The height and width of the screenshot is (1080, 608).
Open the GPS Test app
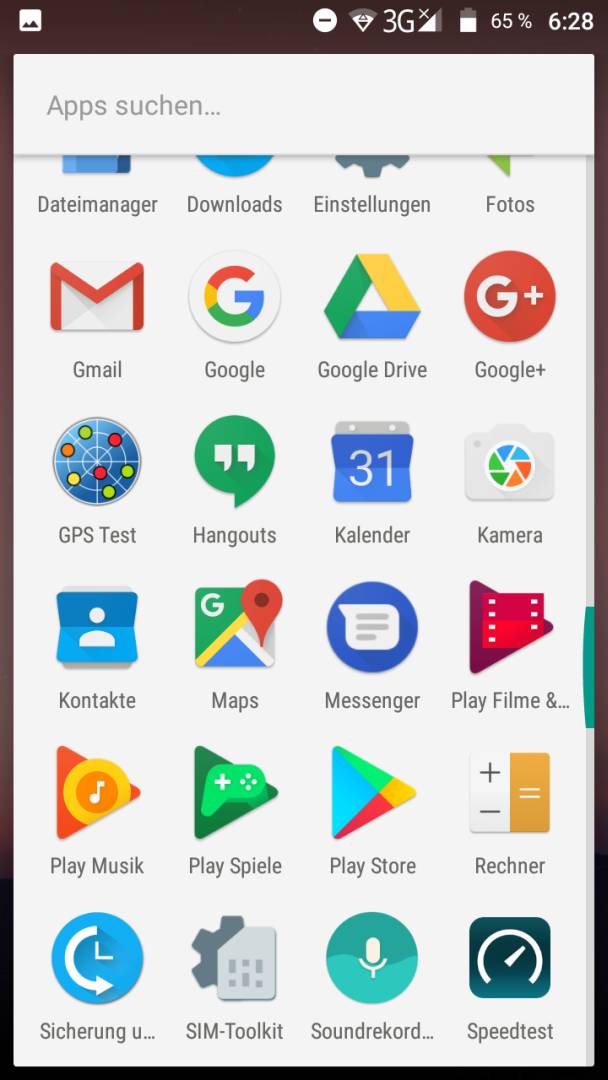(x=97, y=463)
